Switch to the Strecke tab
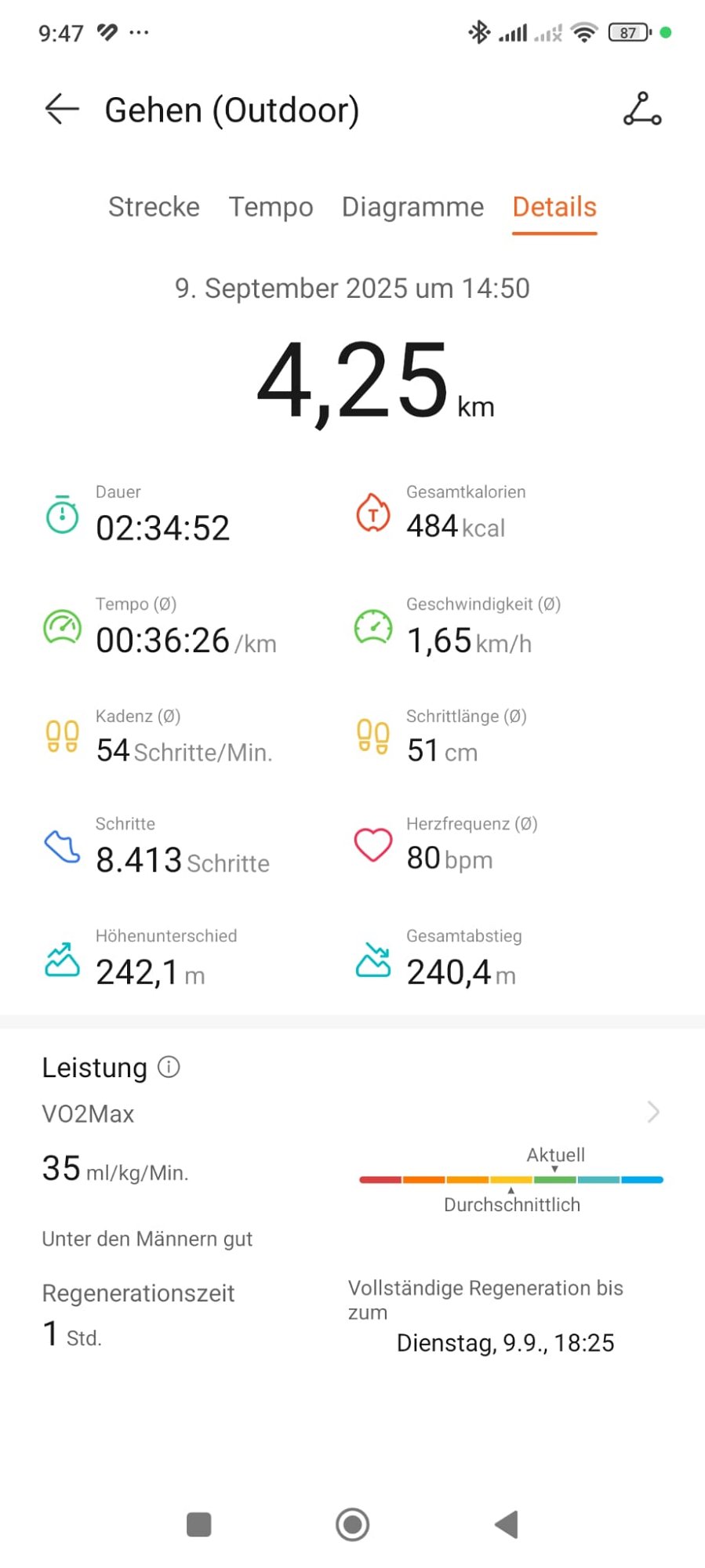705x1568 pixels. pos(154,207)
